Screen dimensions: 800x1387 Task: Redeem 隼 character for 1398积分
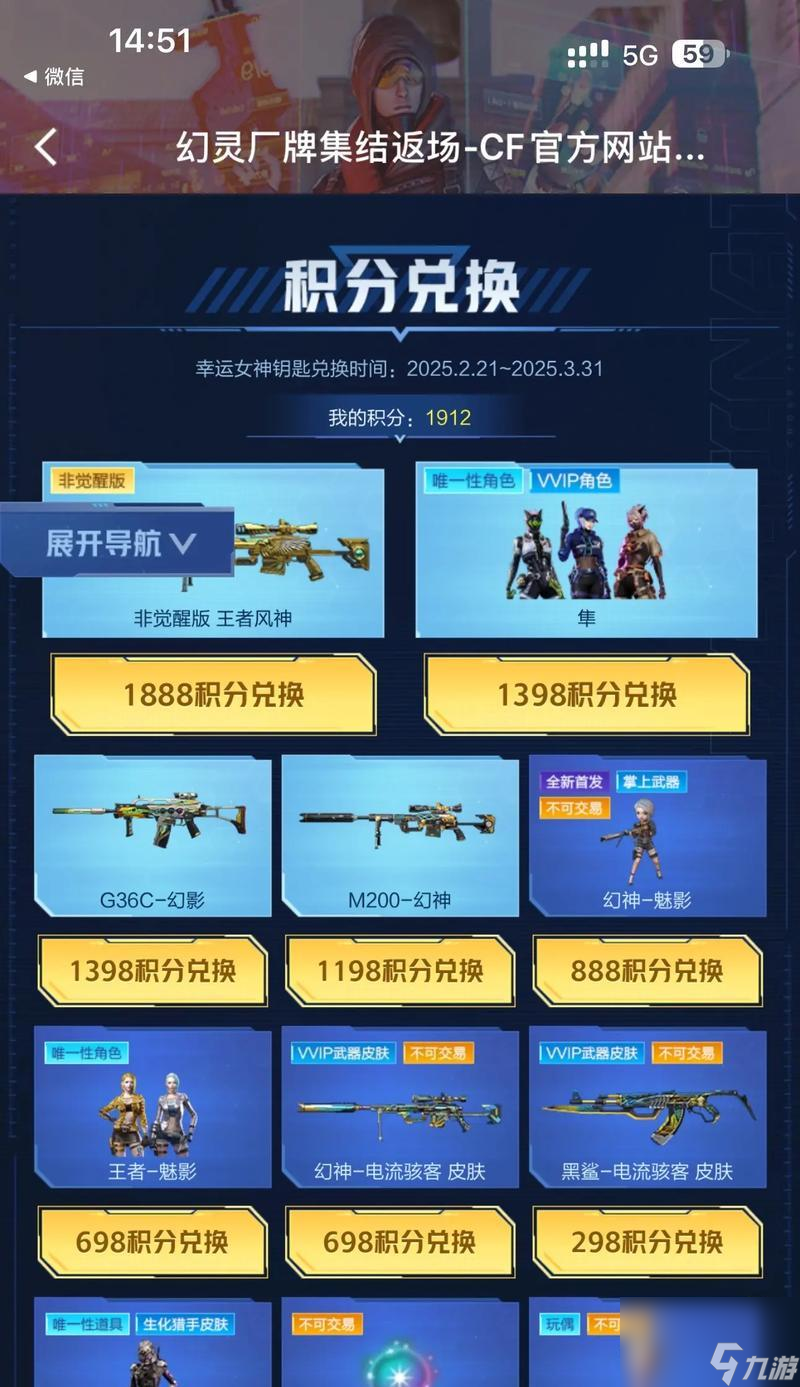(x=587, y=694)
